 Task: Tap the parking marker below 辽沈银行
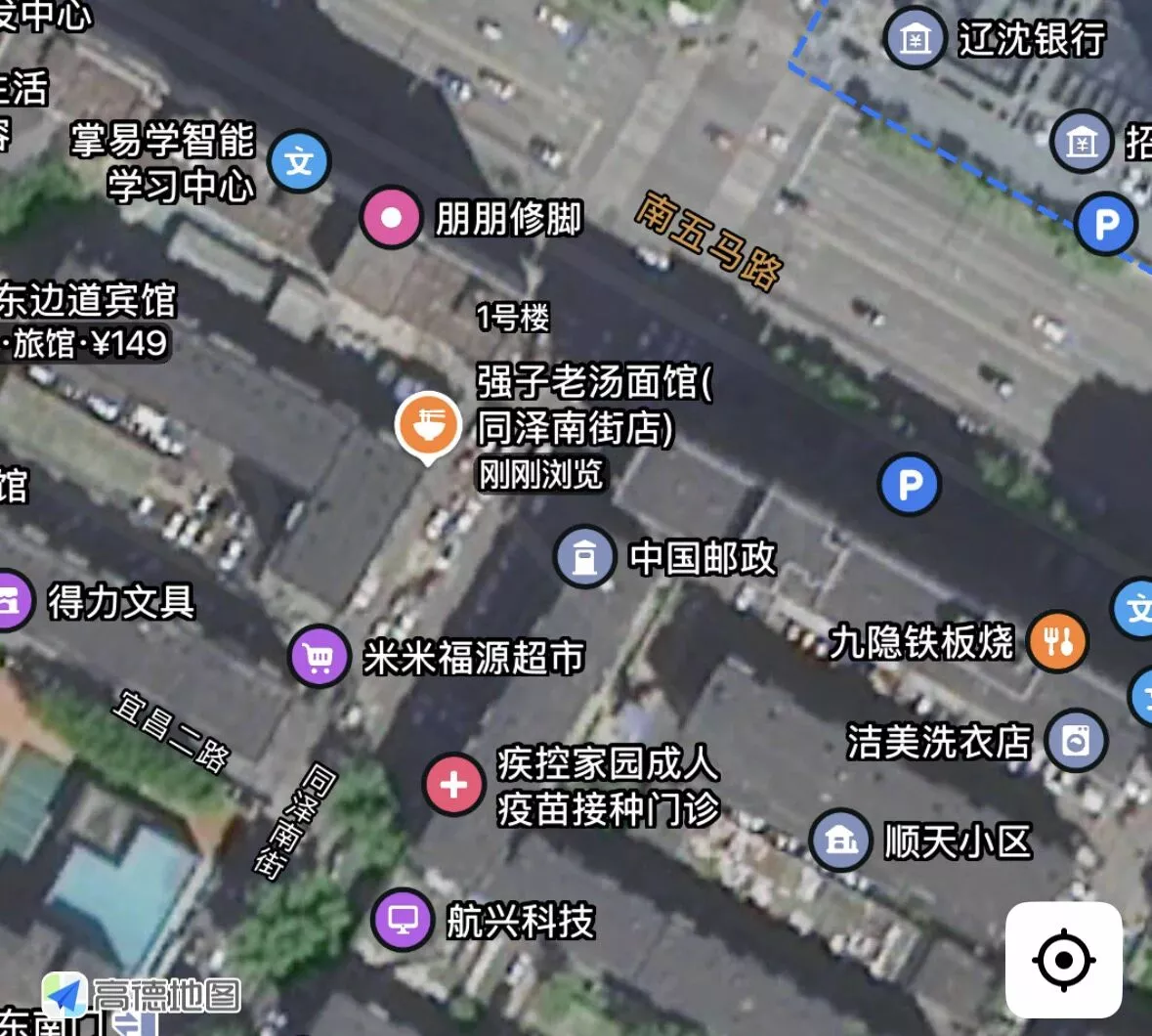click(1106, 225)
